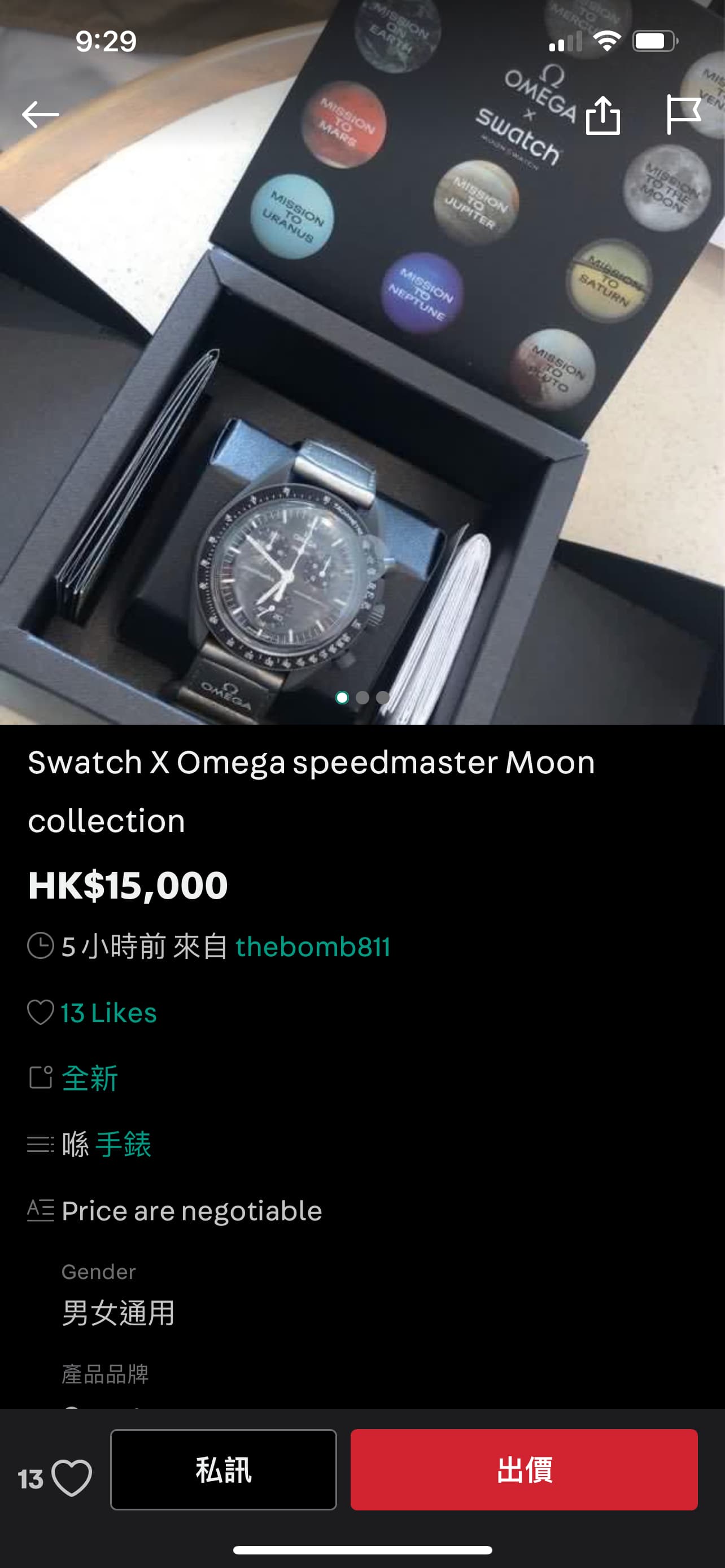Make an offer with 出價 button
This screenshot has width=725, height=1568.
524,1469
